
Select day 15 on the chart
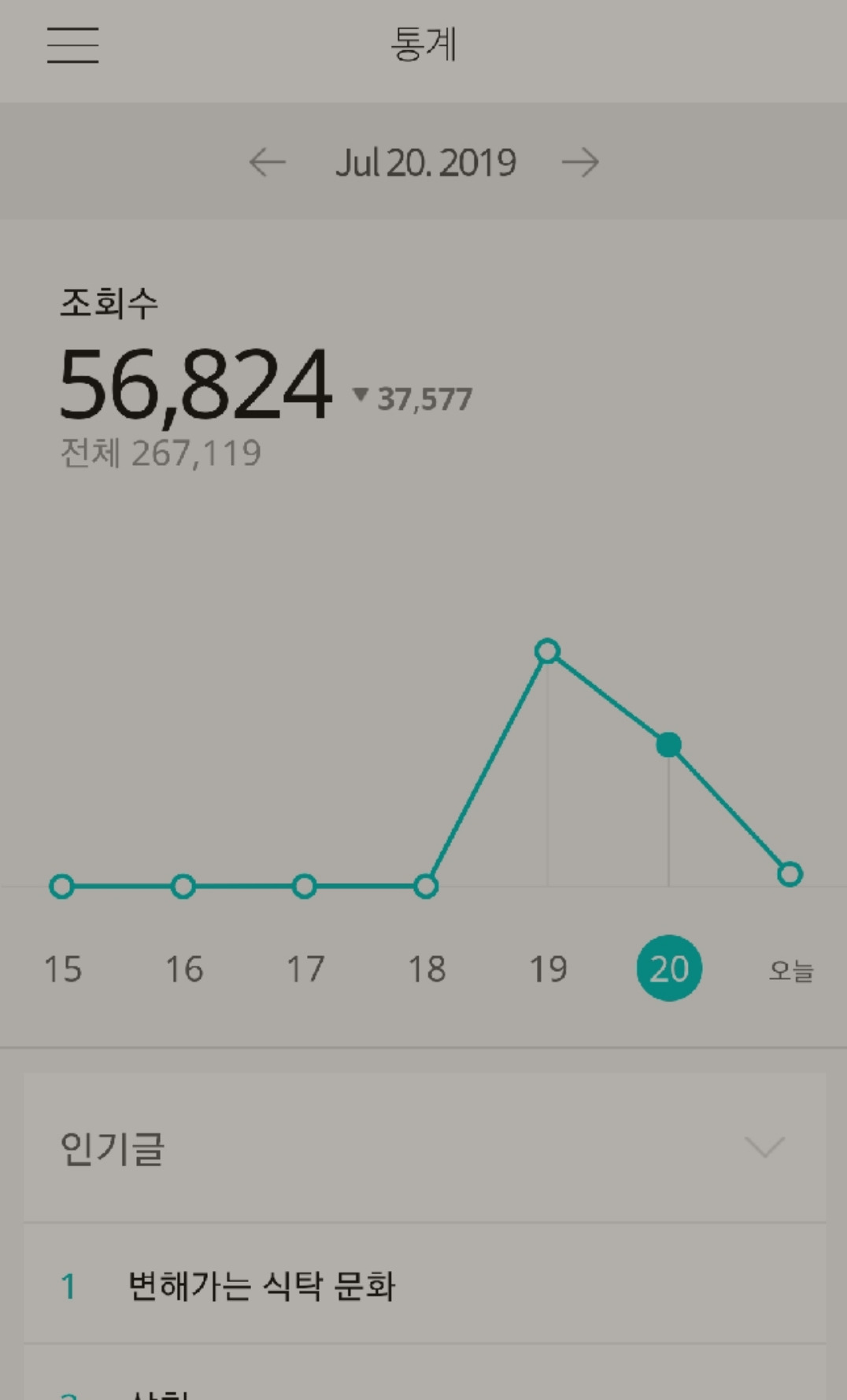(x=62, y=969)
